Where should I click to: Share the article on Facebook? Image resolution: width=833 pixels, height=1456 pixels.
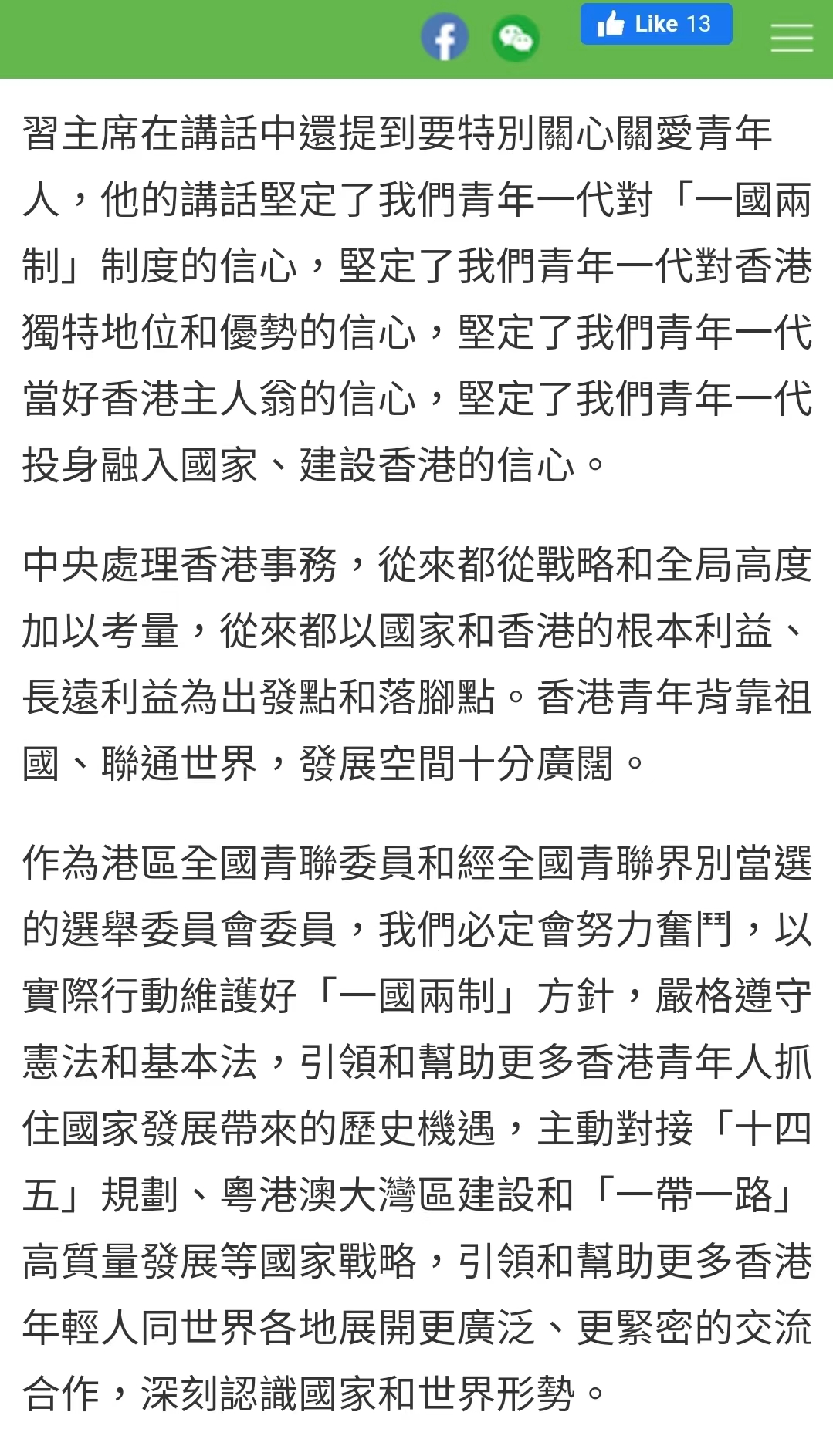tap(444, 37)
